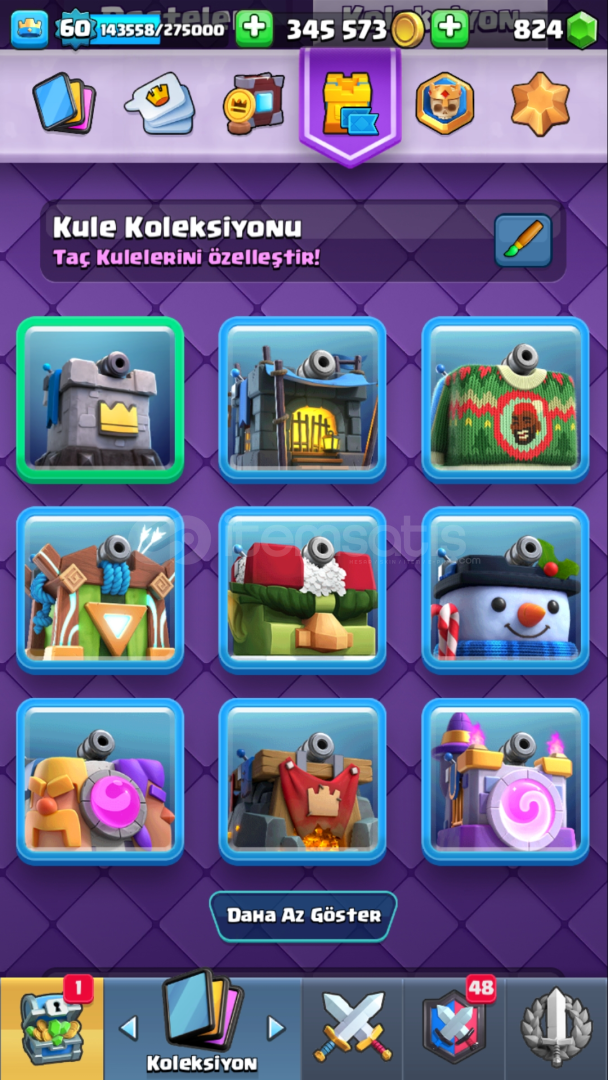Go to the battle crossed swords tab
608x1080 pixels.
tap(353, 1027)
